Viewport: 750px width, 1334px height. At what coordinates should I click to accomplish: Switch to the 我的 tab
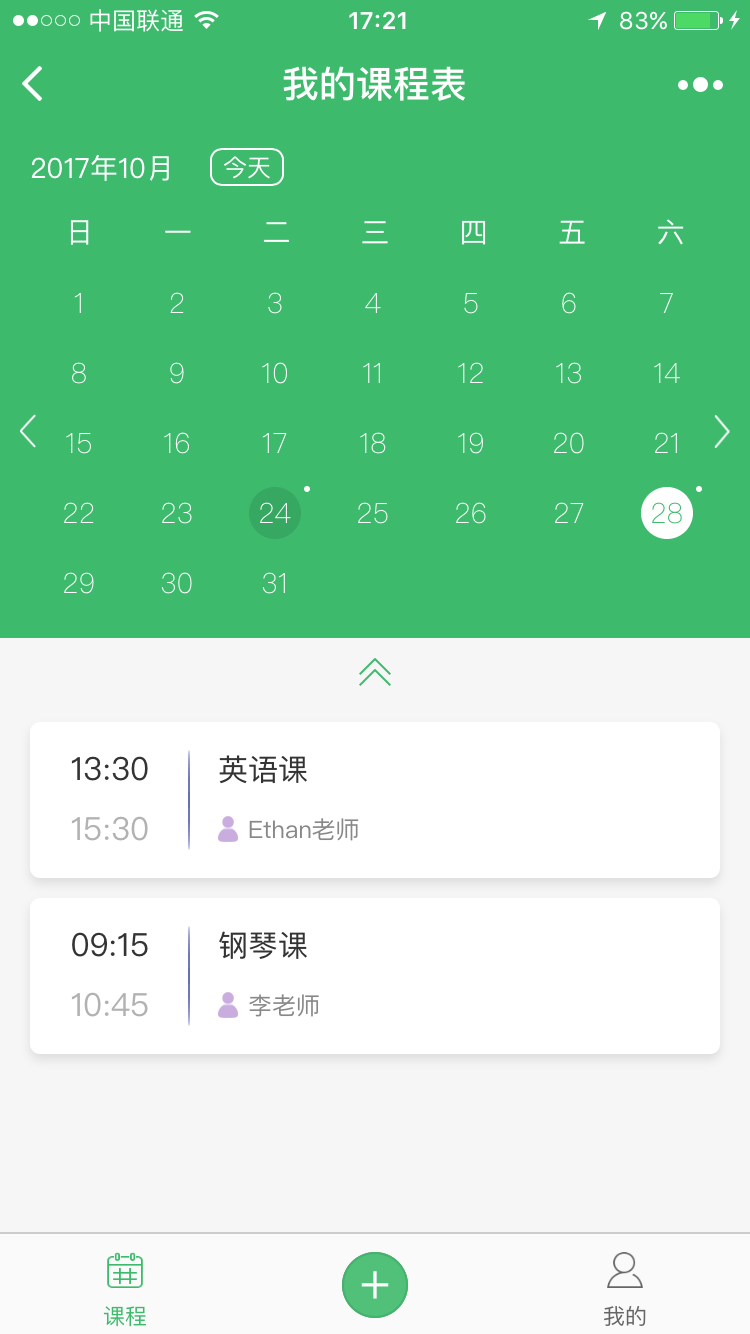tap(624, 1286)
